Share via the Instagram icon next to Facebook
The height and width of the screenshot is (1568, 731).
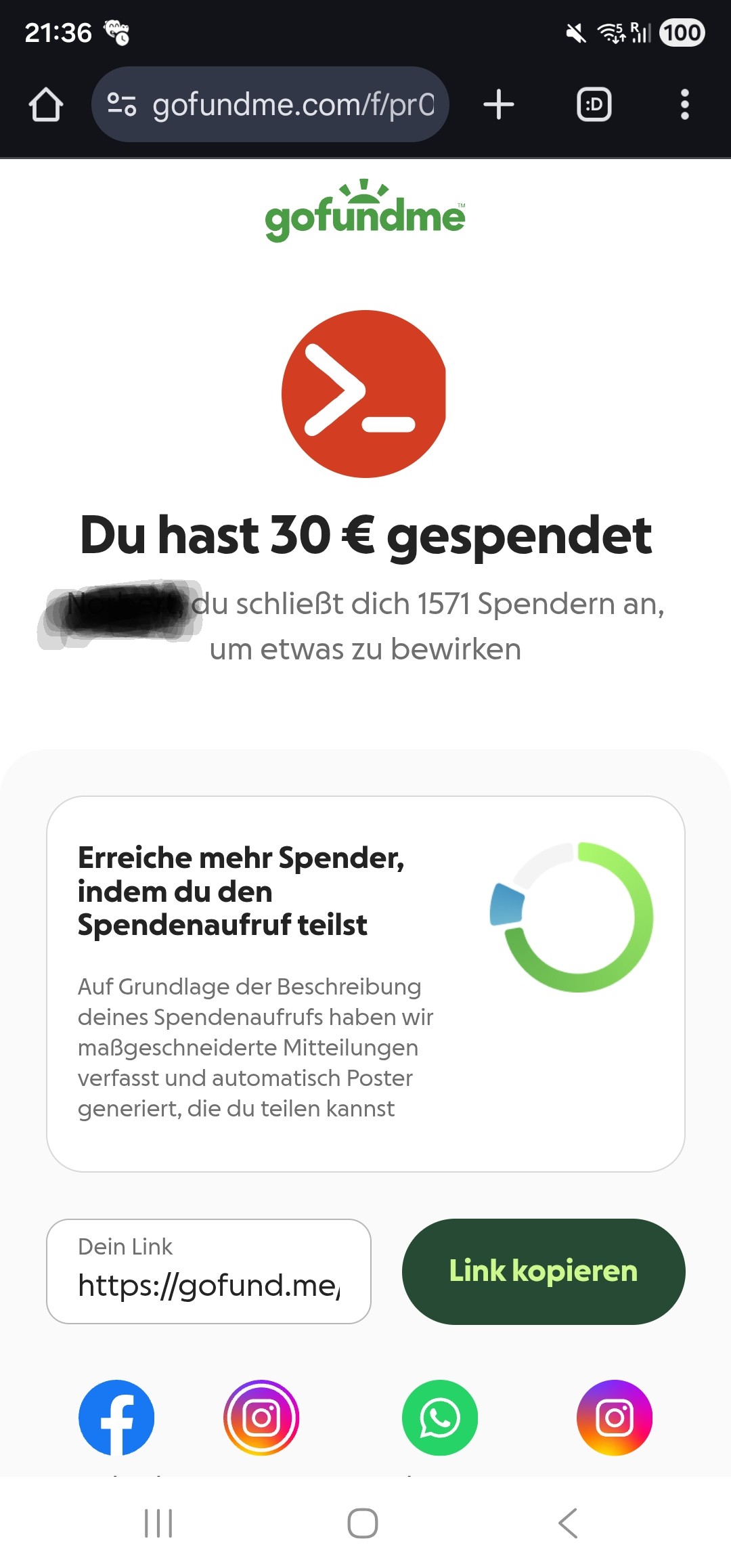(x=261, y=1417)
